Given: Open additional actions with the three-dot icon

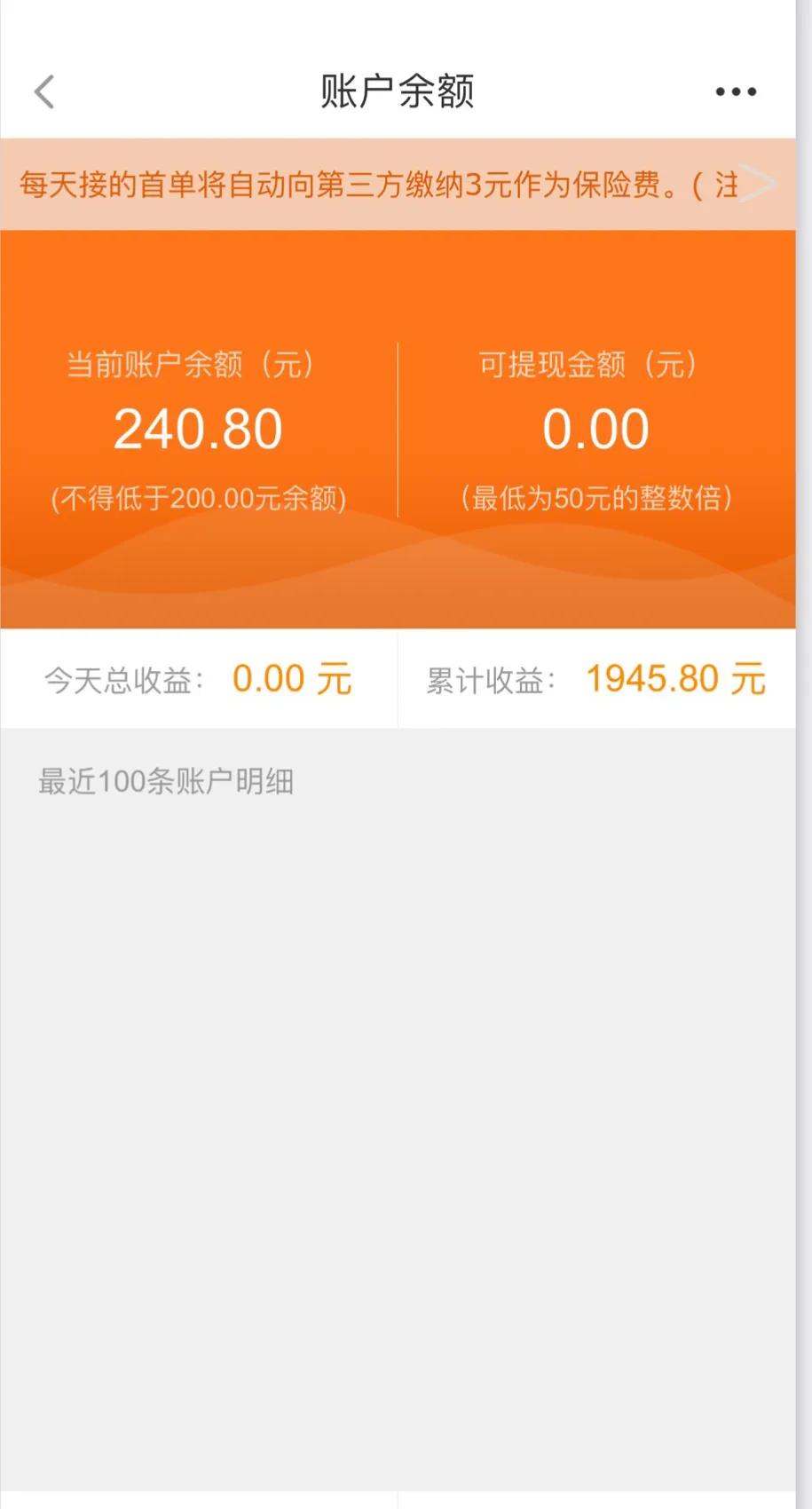Looking at the screenshot, I should pyautogui.click(x=735, y=91).
